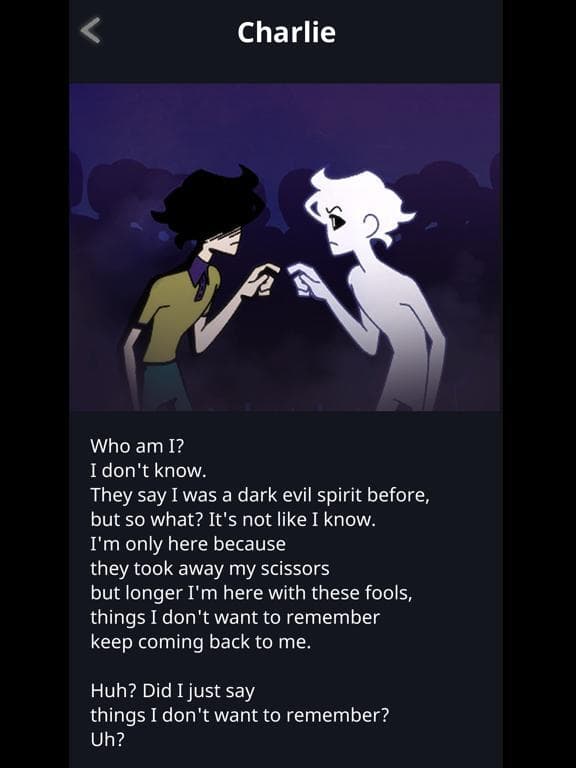Go back using the top-left arrow
This screenshot has width=576, height=768.
click(x=91, y=31)
